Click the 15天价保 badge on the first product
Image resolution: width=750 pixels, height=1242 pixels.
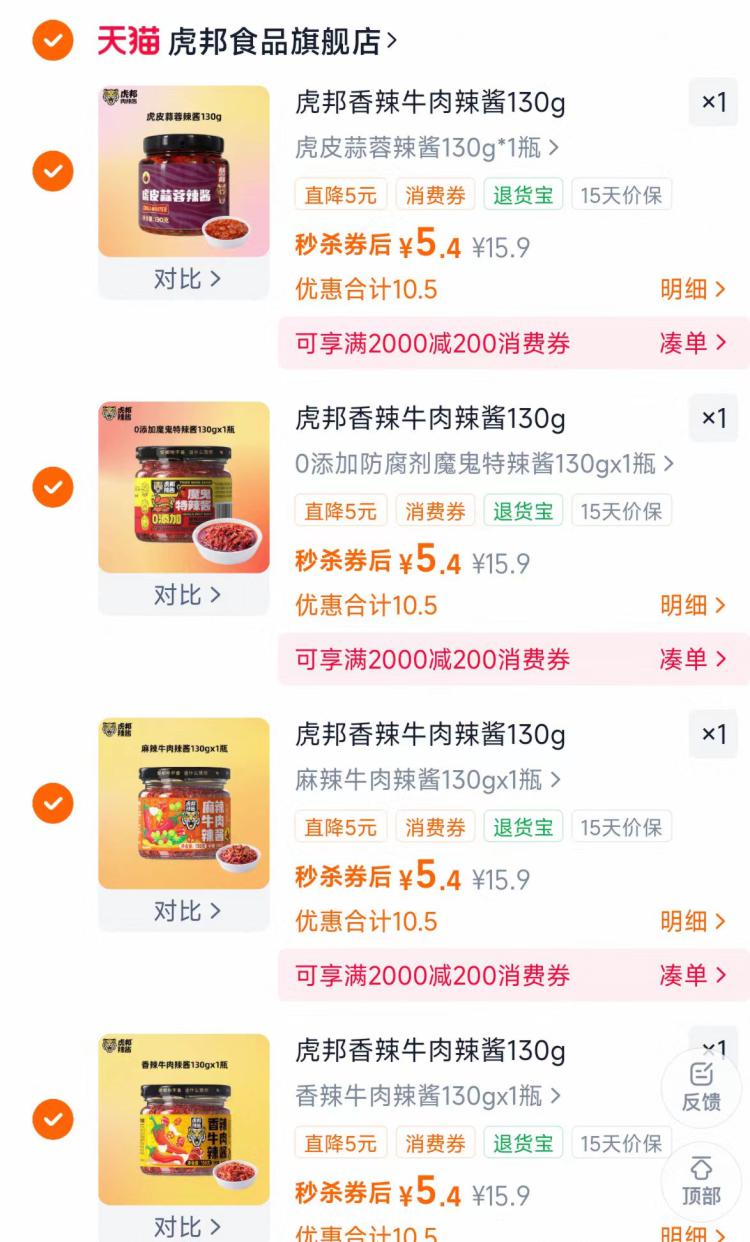point(620,195)
